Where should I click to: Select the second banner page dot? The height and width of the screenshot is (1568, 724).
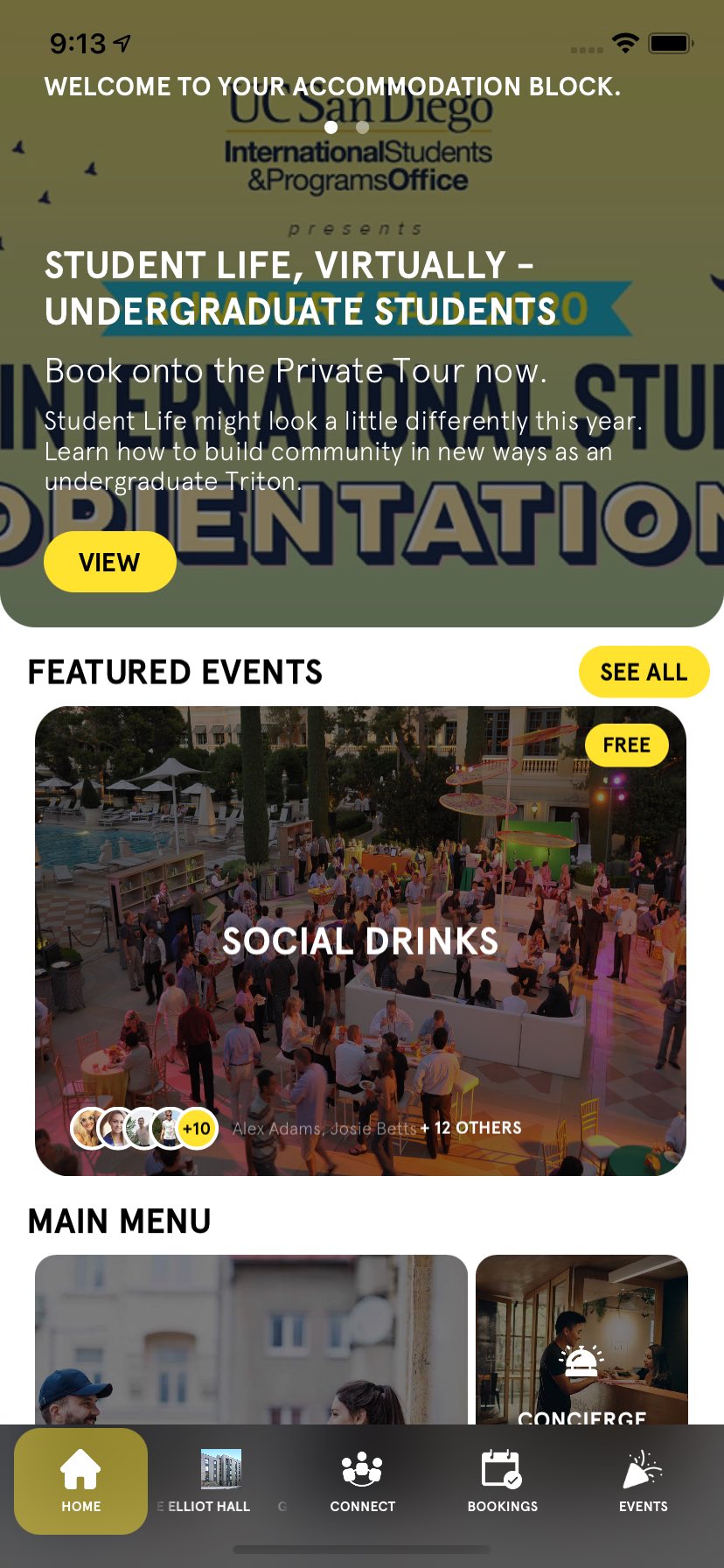tap(363, 127)
